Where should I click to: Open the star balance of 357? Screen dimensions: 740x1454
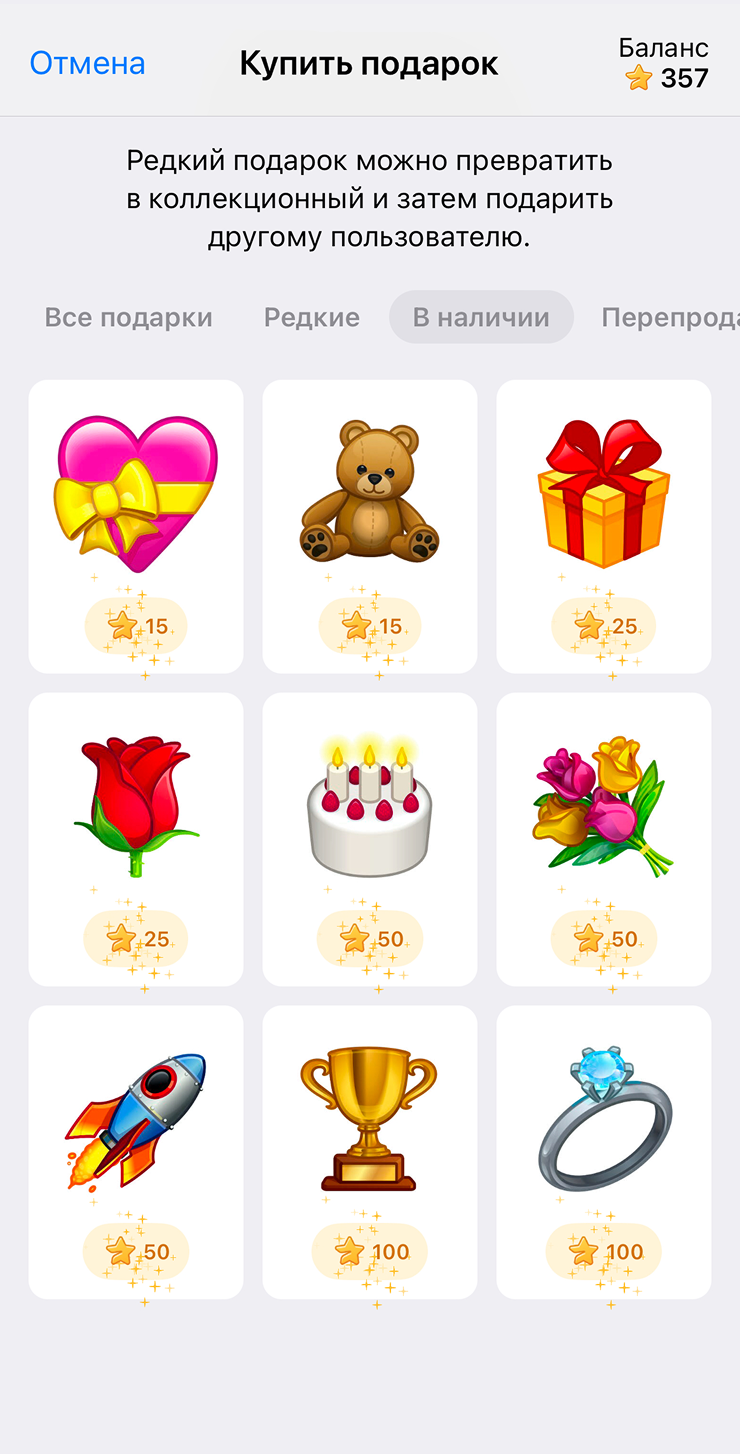point(666,64)
